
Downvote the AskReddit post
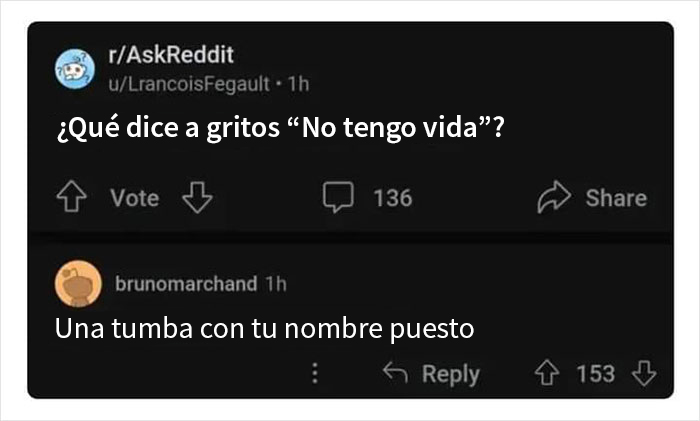[197, 198]
